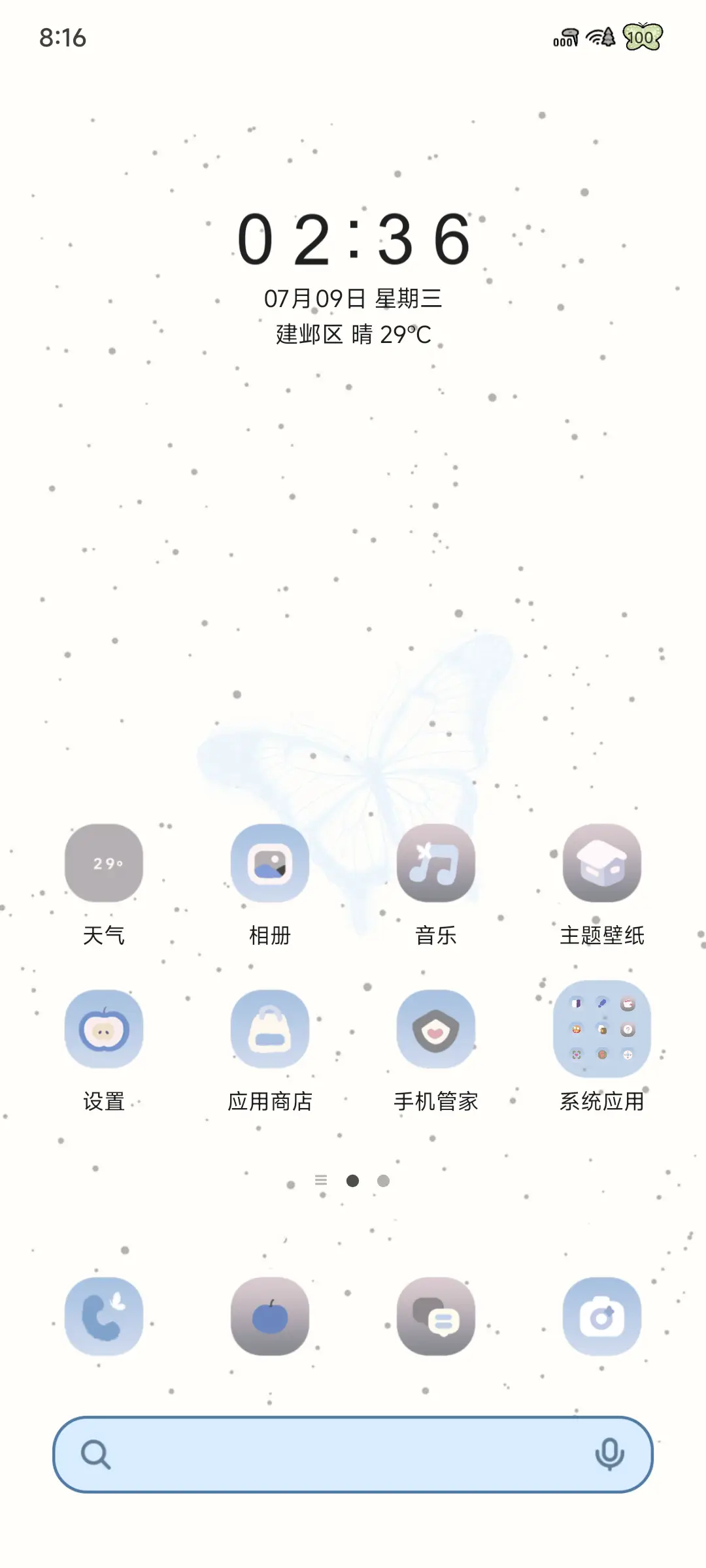Open the messages app in the dock

436,1316
